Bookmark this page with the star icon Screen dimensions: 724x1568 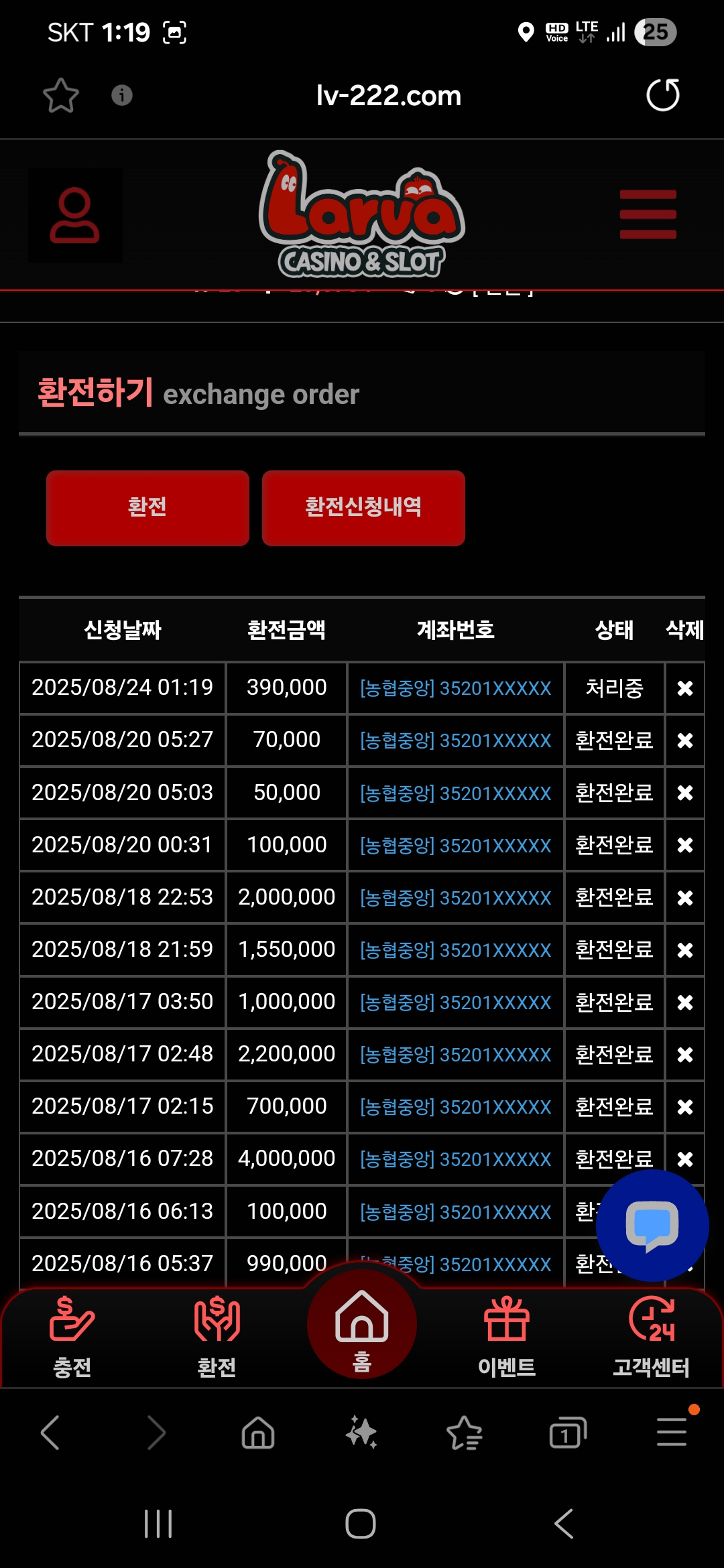click(61, 95)
